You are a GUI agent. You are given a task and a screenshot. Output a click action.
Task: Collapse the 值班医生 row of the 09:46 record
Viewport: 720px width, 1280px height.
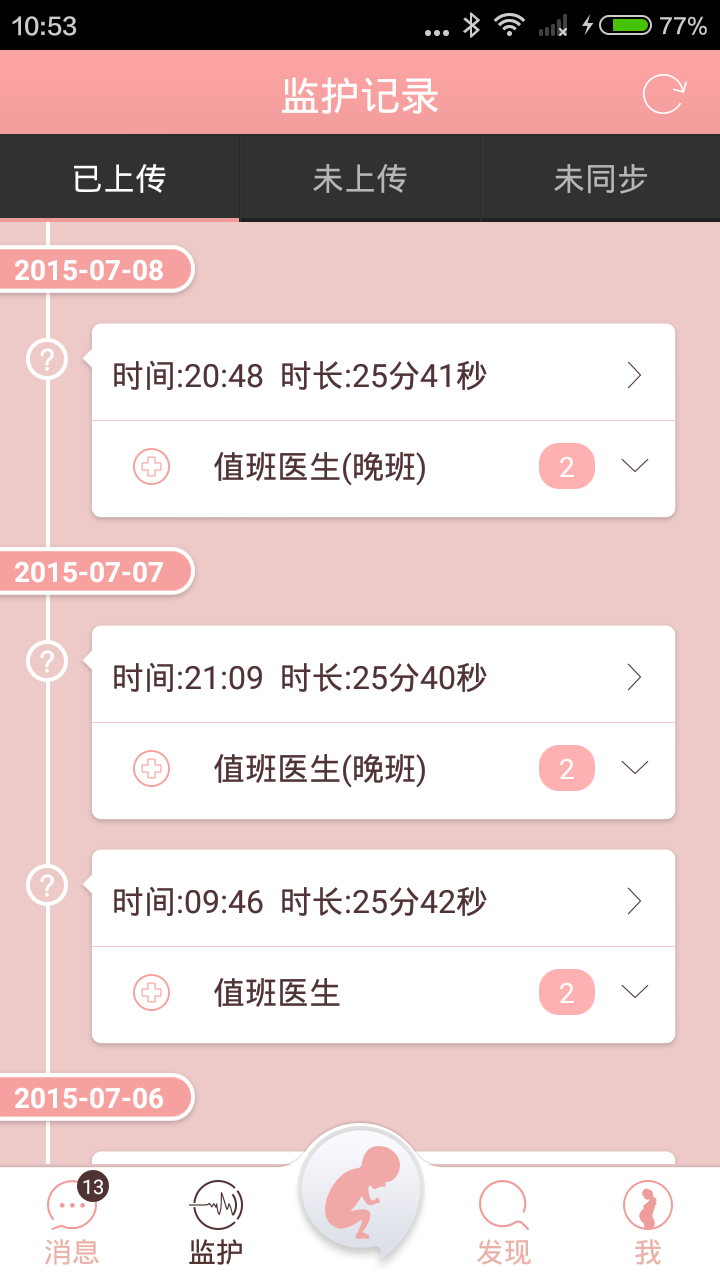(x=634, y=992)
